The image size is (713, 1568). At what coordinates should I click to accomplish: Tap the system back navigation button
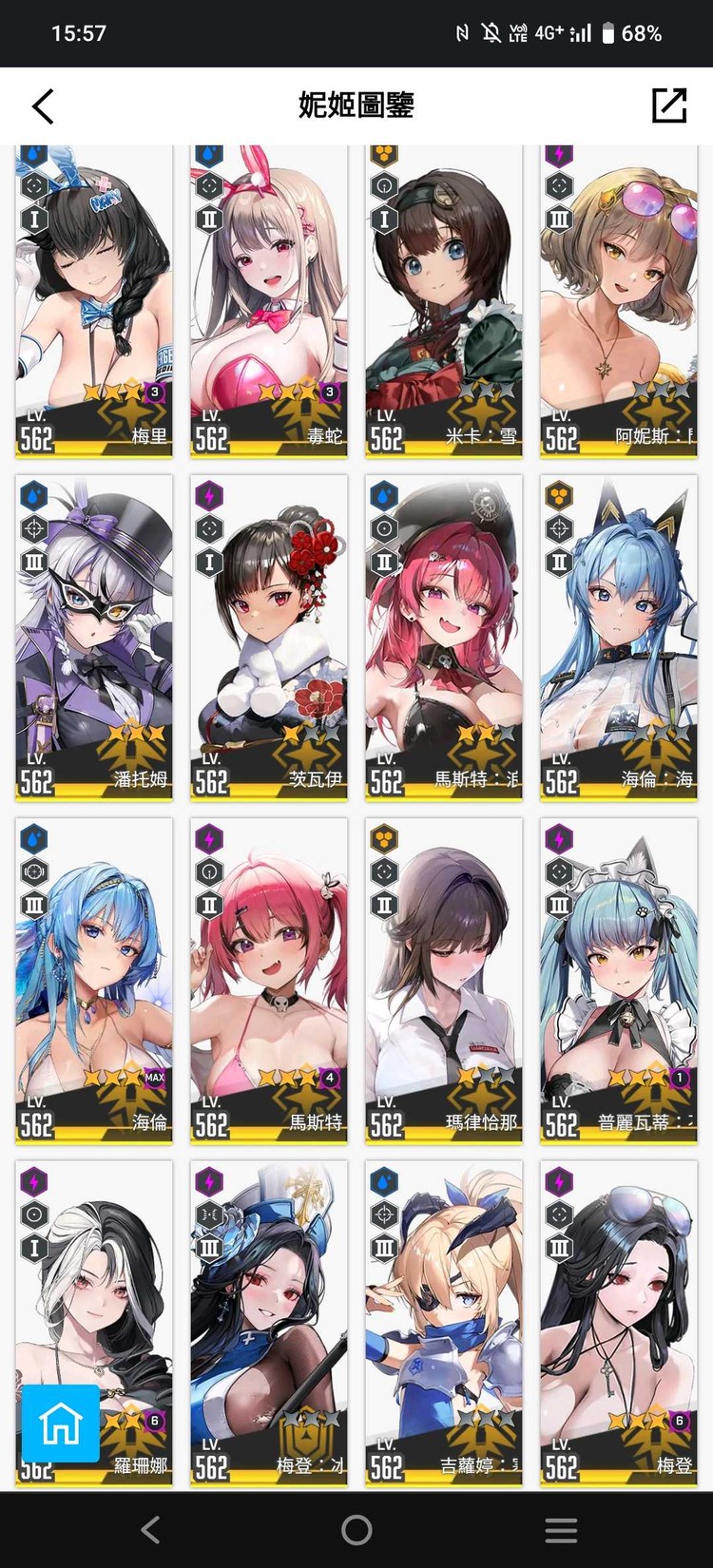(x=150, y=1529)
